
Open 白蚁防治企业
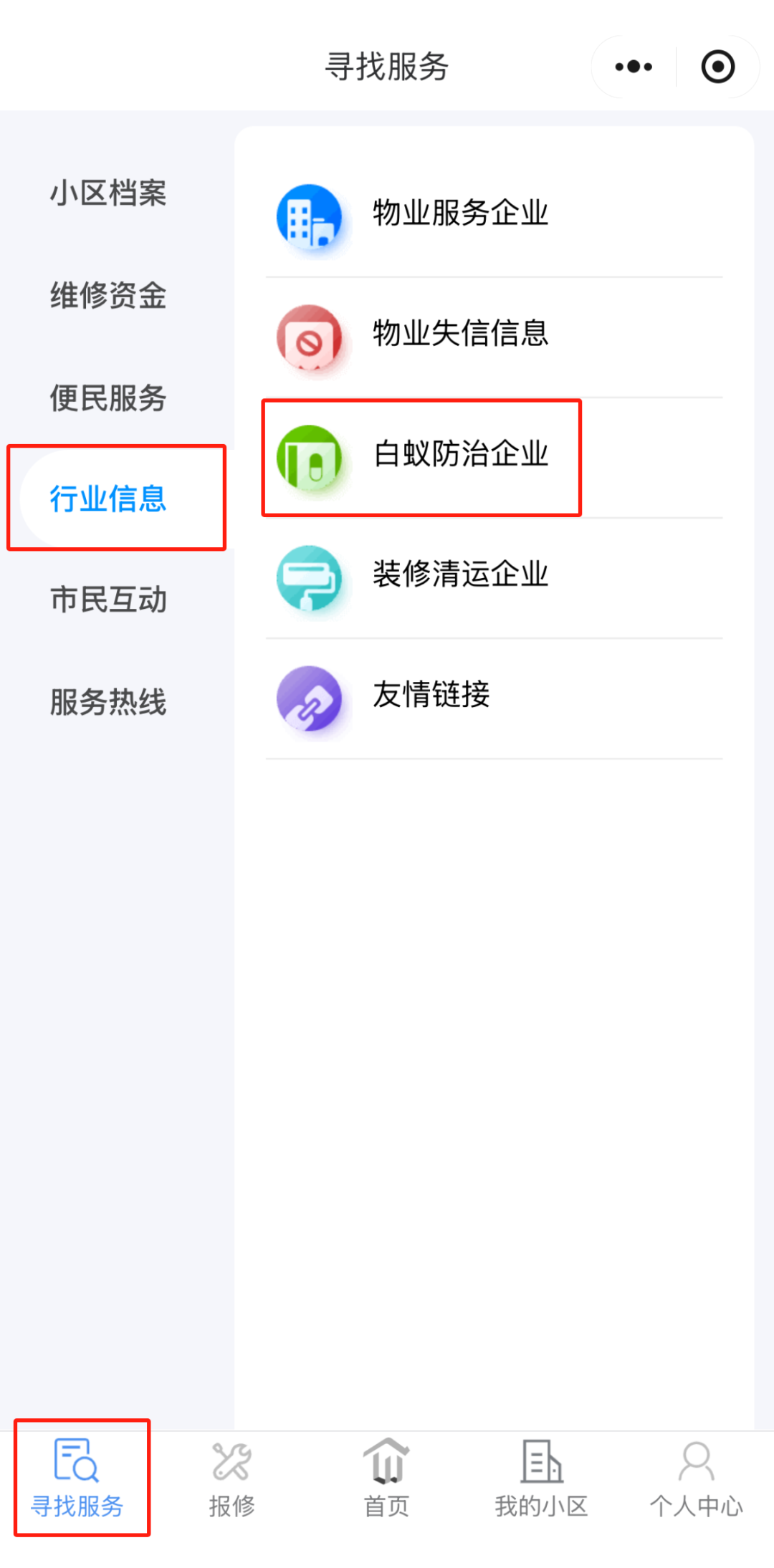click(459, 454)
